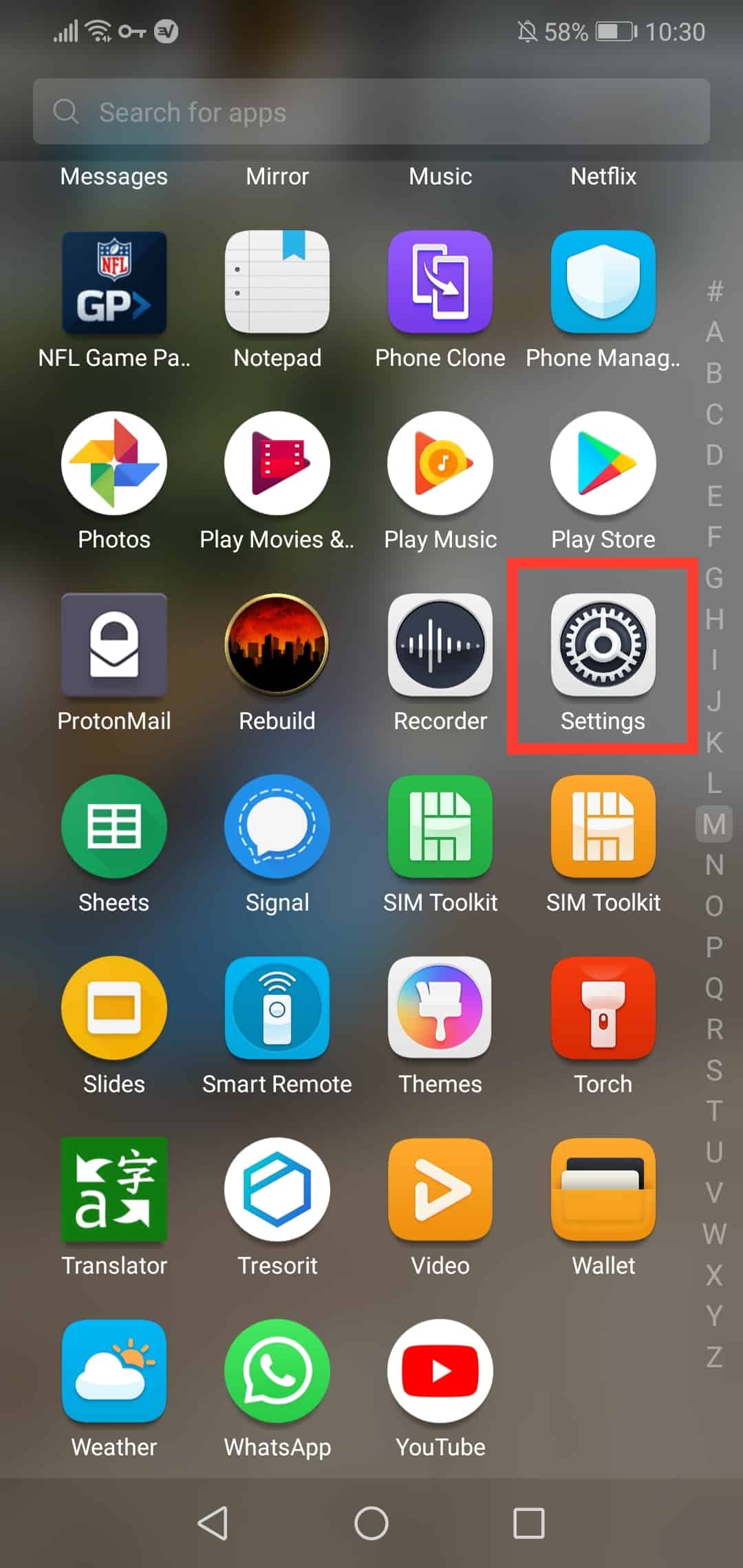
Task: Go to the home screen
Action: click(371, 1523)
